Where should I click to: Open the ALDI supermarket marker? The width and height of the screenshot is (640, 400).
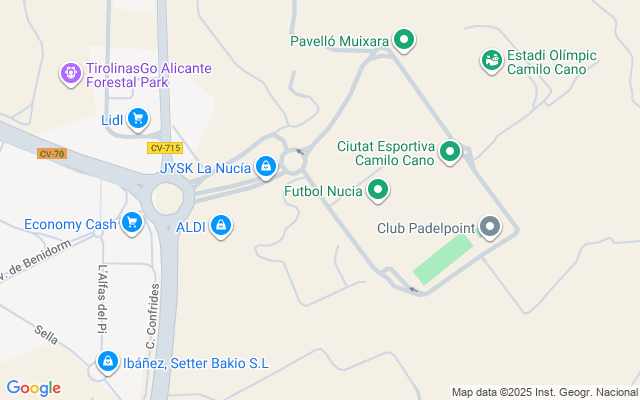coord(222,227)
